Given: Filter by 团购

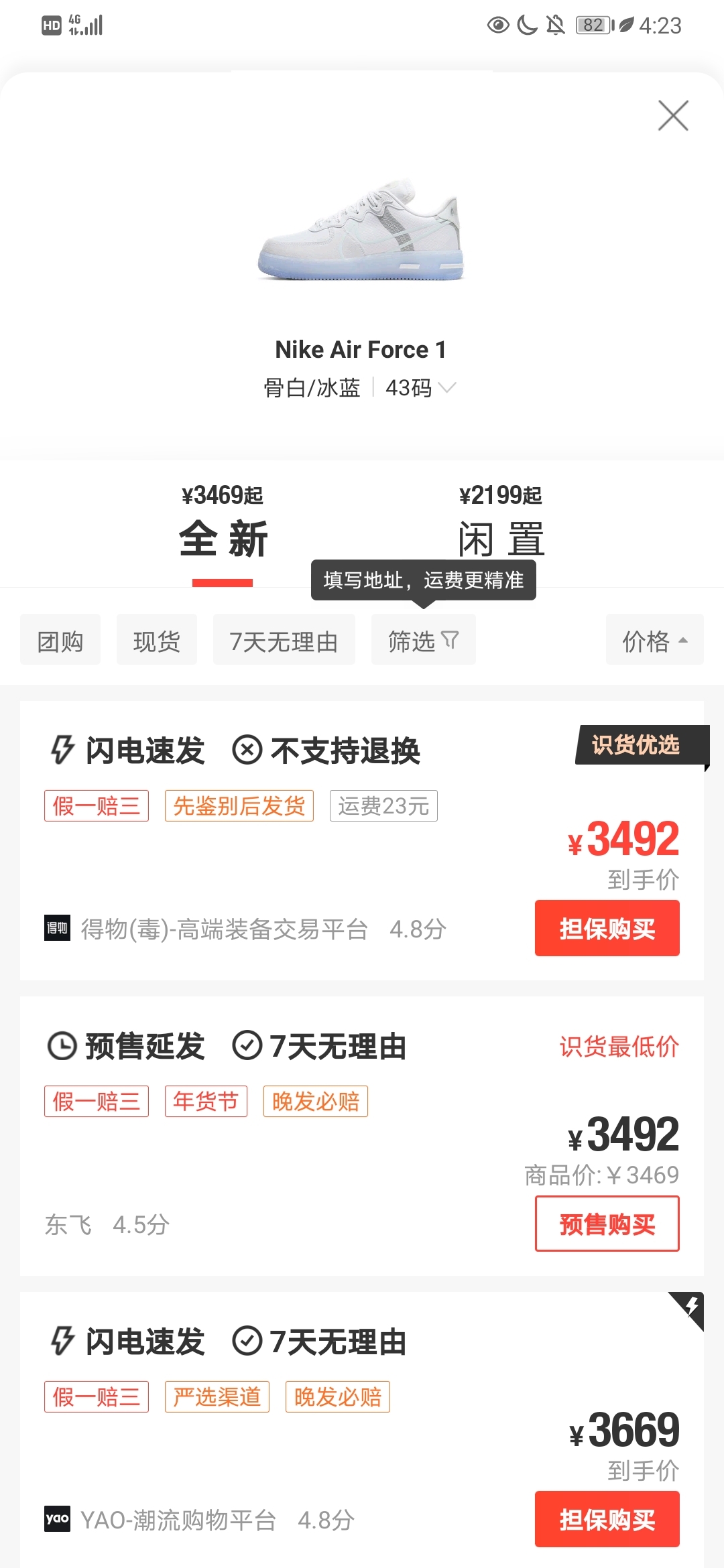Looking at the screenshot, I should click(60, 640).
